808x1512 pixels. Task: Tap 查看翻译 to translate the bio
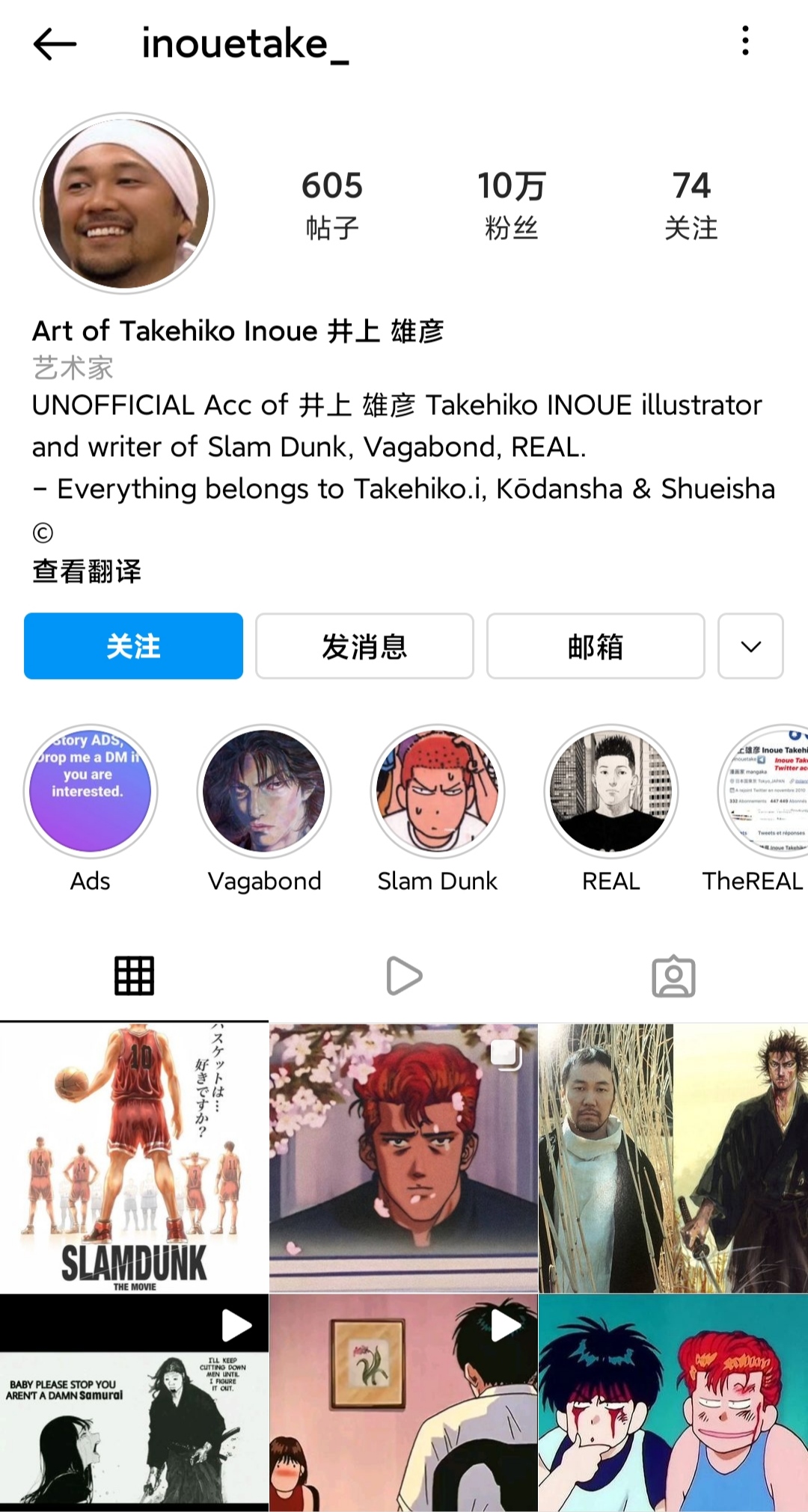click(87, 571)
